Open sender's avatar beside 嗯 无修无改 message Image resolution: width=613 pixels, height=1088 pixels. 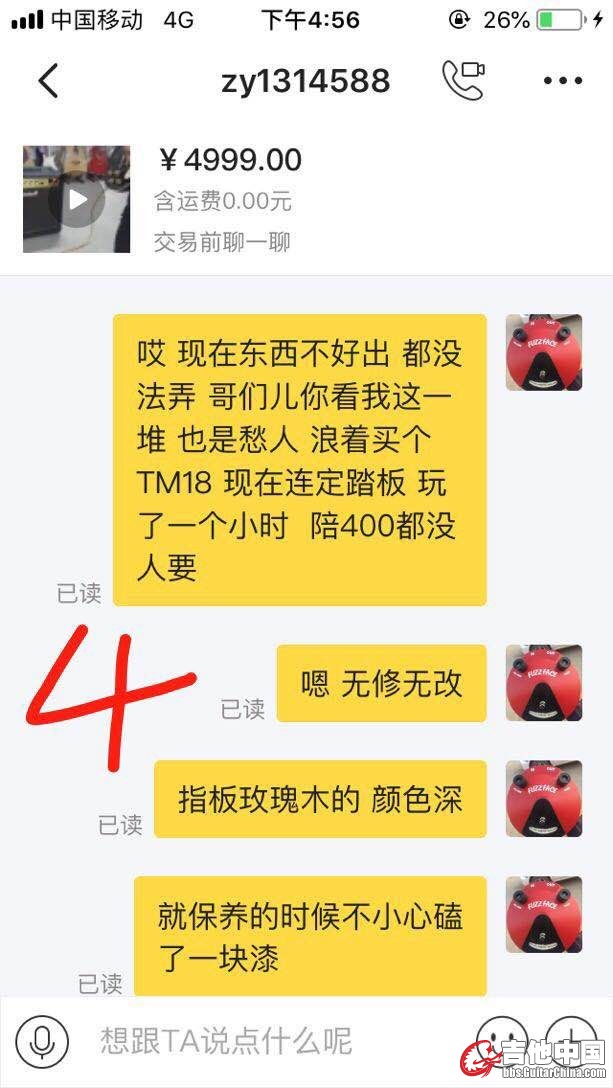pos(544,683)
